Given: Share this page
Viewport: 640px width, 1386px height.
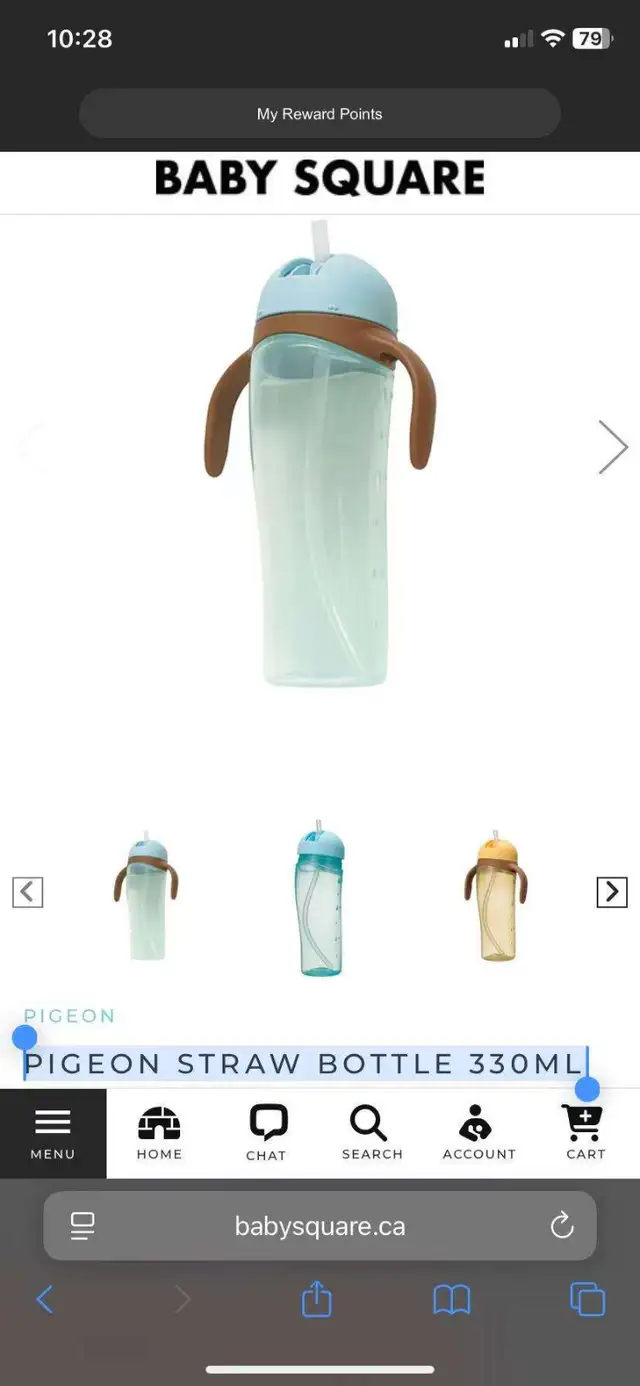Looking at the screenshot, I should (316, 1298).
